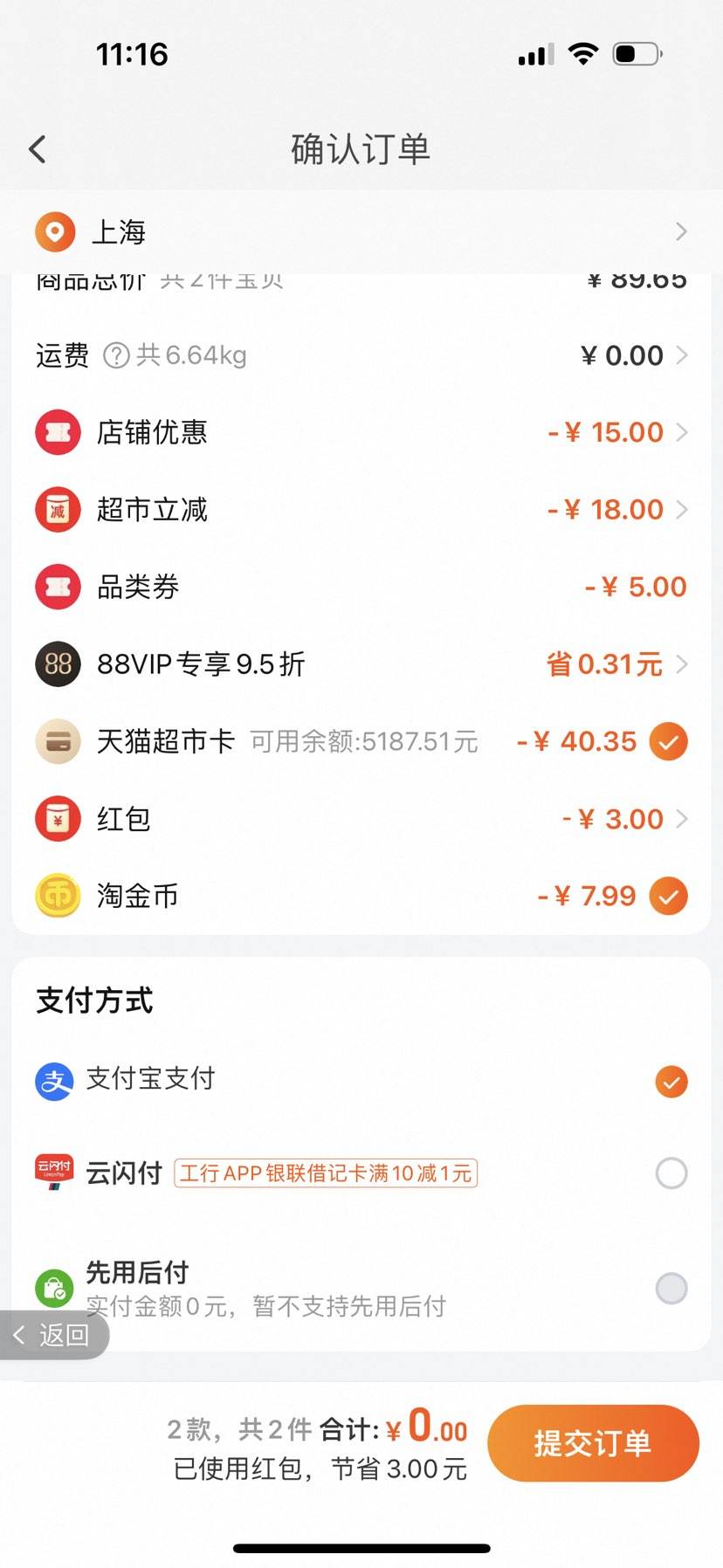Screen dimensions: 723x1568
Task: View the 超市立减 discount details
Action: tap(361, 509)
